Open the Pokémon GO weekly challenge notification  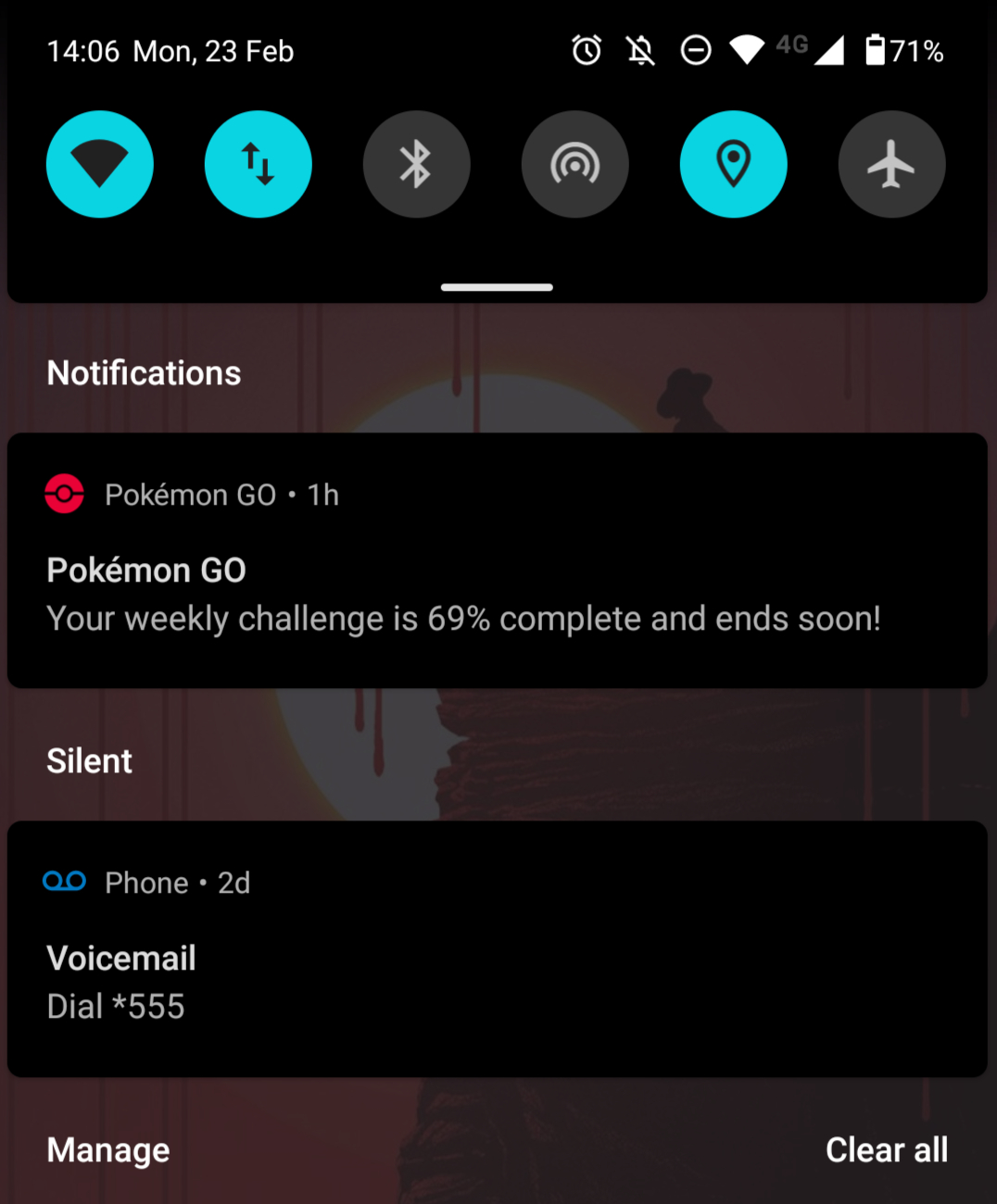pos(497,593)
